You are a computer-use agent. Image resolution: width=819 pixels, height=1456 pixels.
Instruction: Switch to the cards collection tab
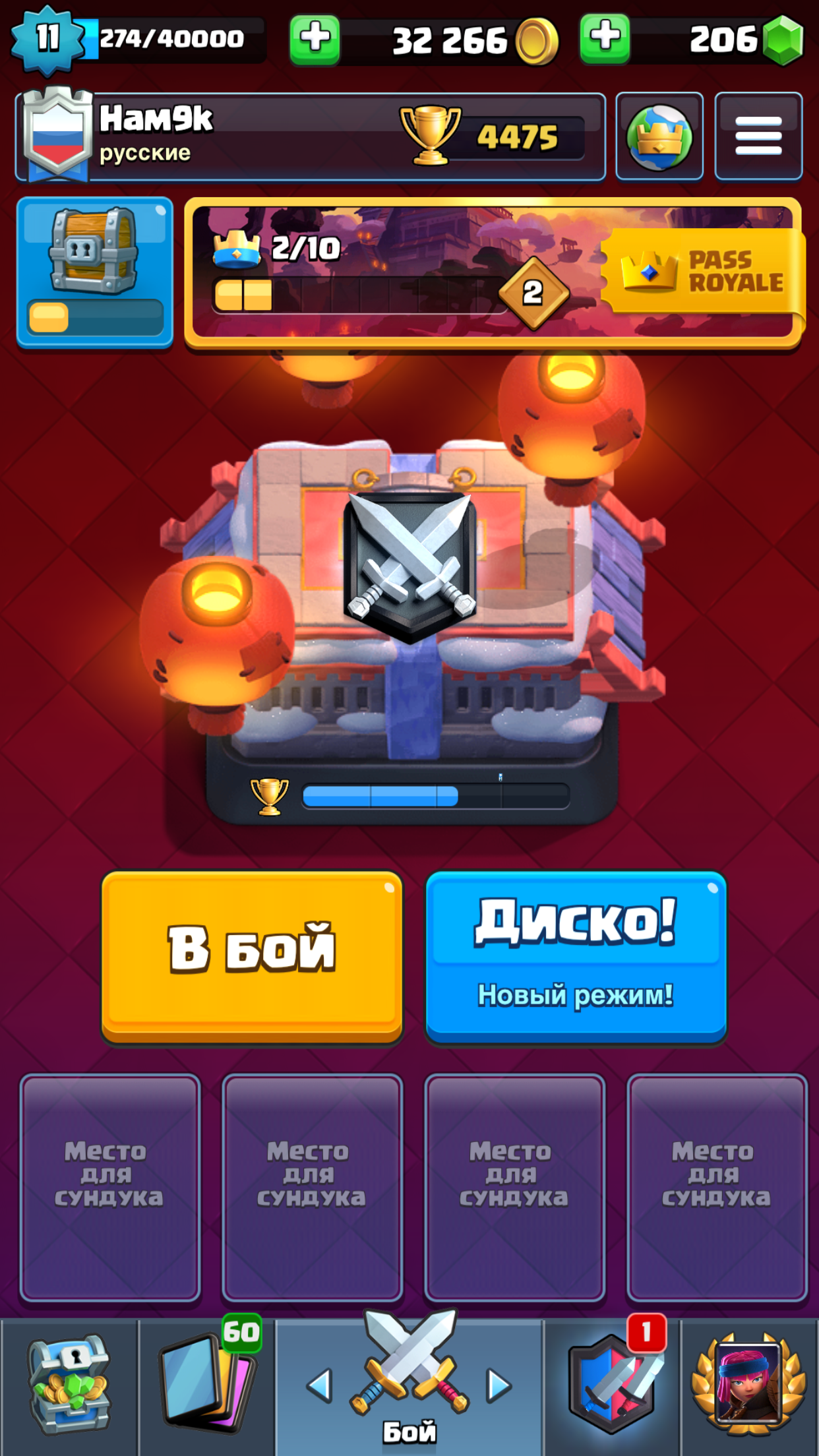point(207,1385)
